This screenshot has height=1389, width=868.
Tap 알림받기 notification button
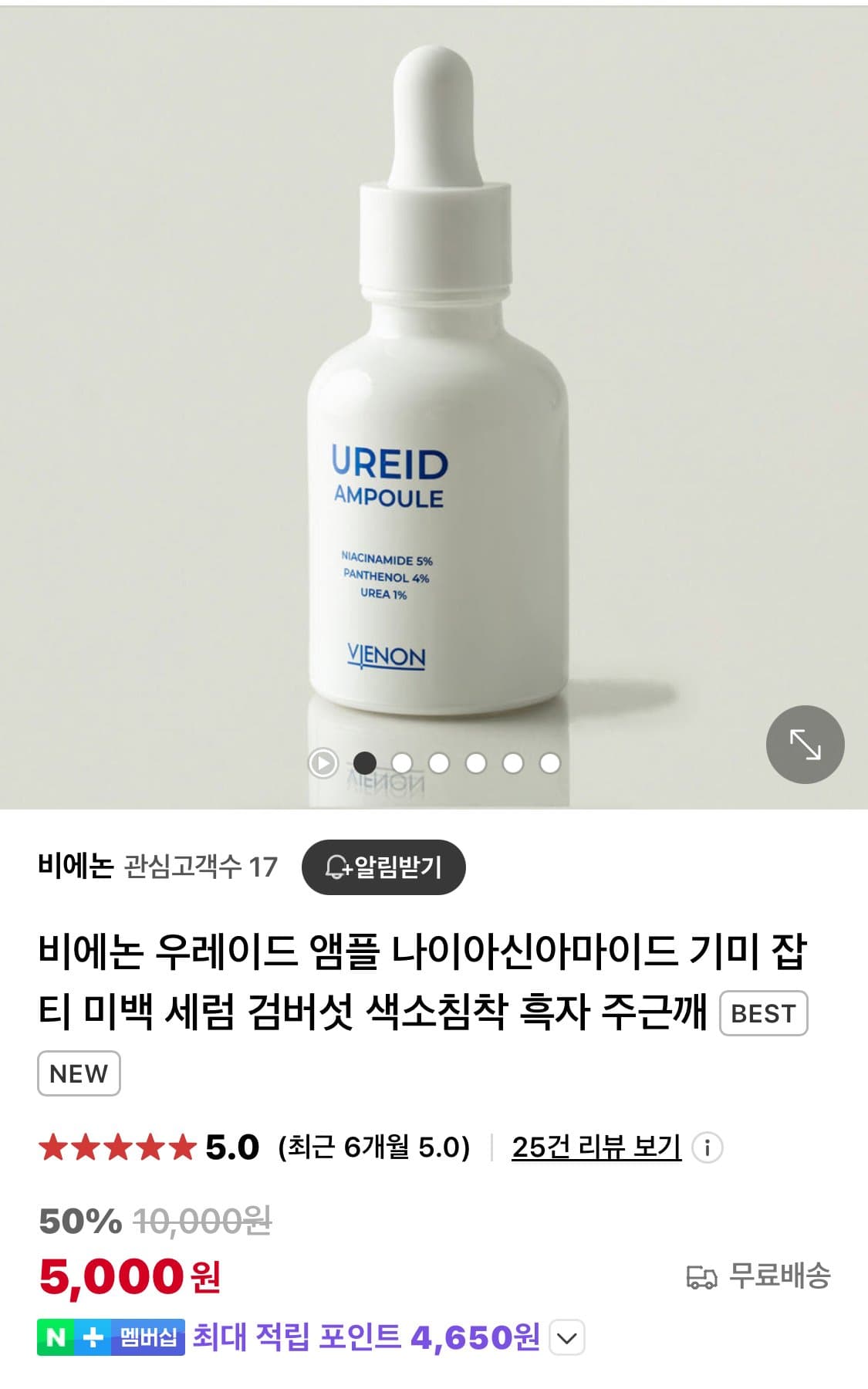383,867
